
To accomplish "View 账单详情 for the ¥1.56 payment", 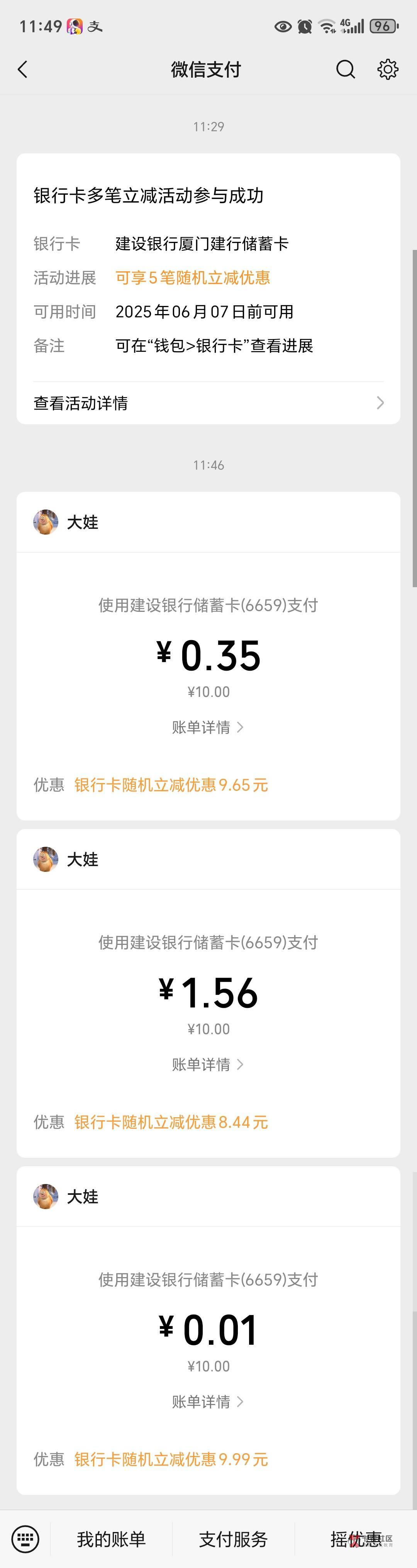I will [208, 1065].
